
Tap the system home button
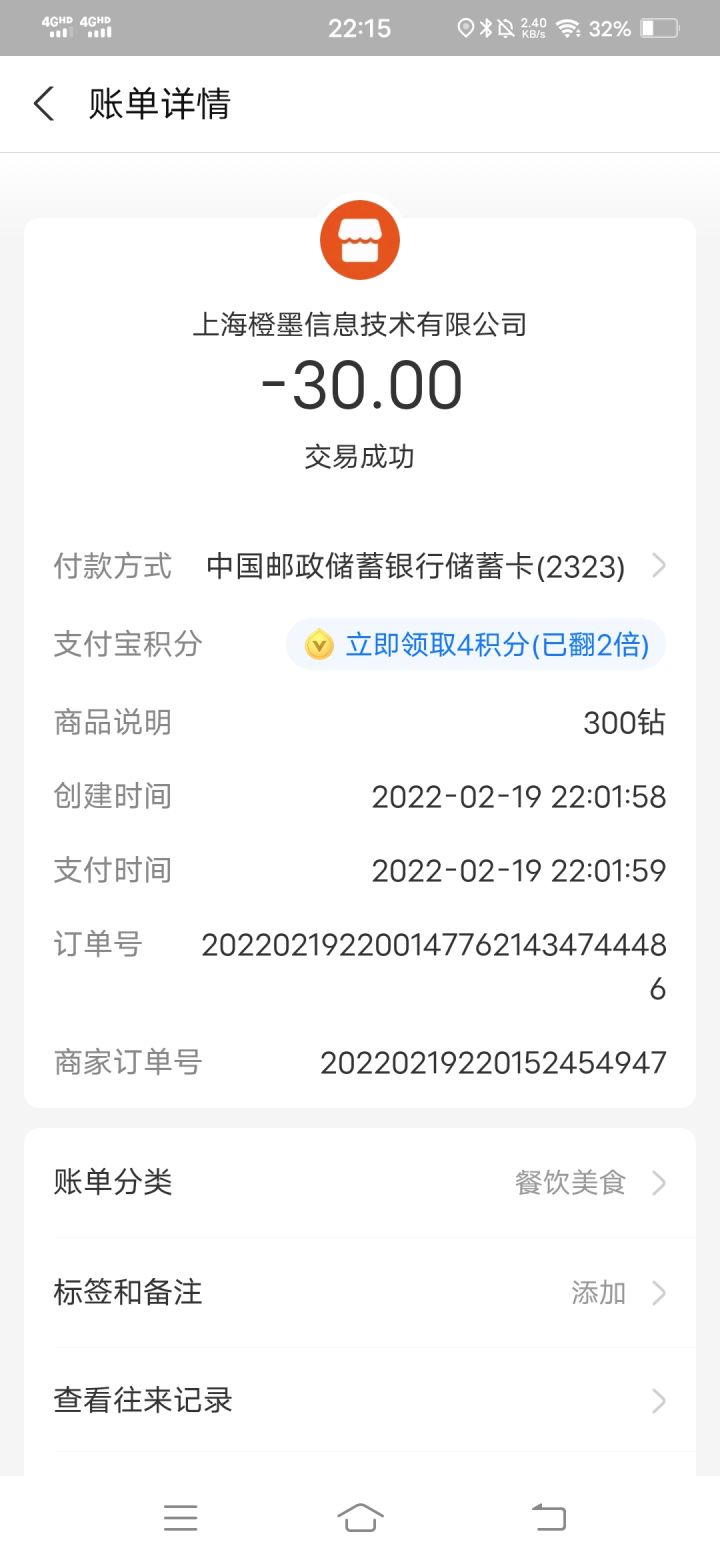(x=360, y=1518)
